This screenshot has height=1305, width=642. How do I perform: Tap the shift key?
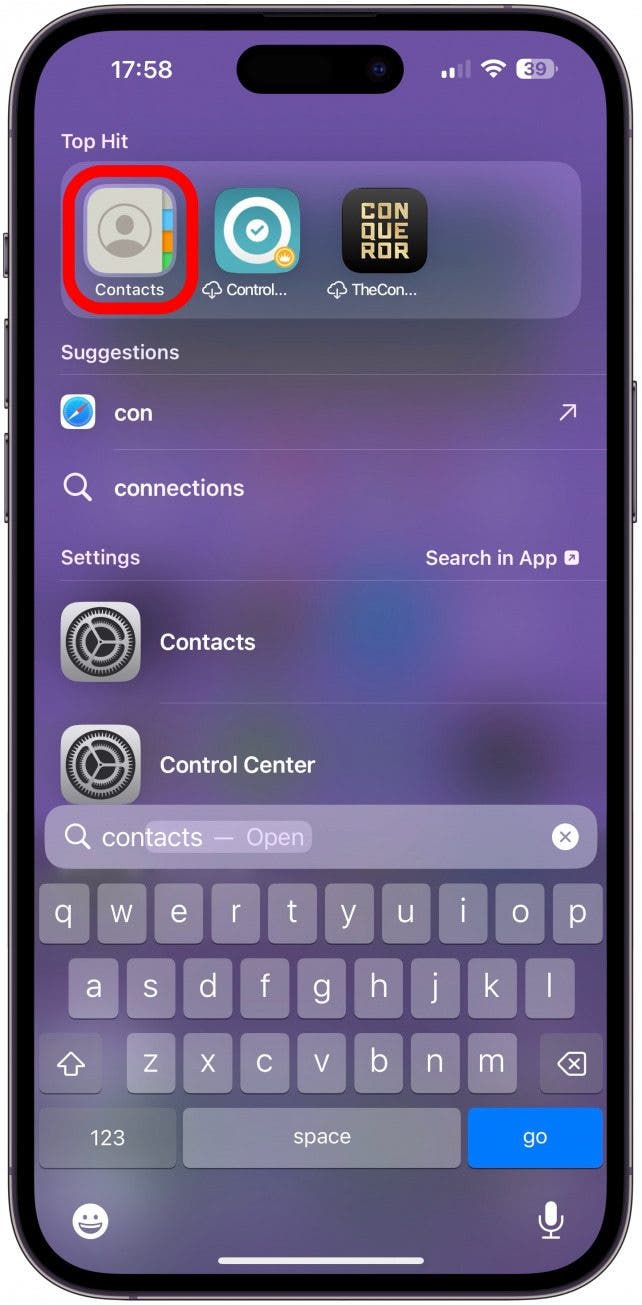click(70, 1064)
